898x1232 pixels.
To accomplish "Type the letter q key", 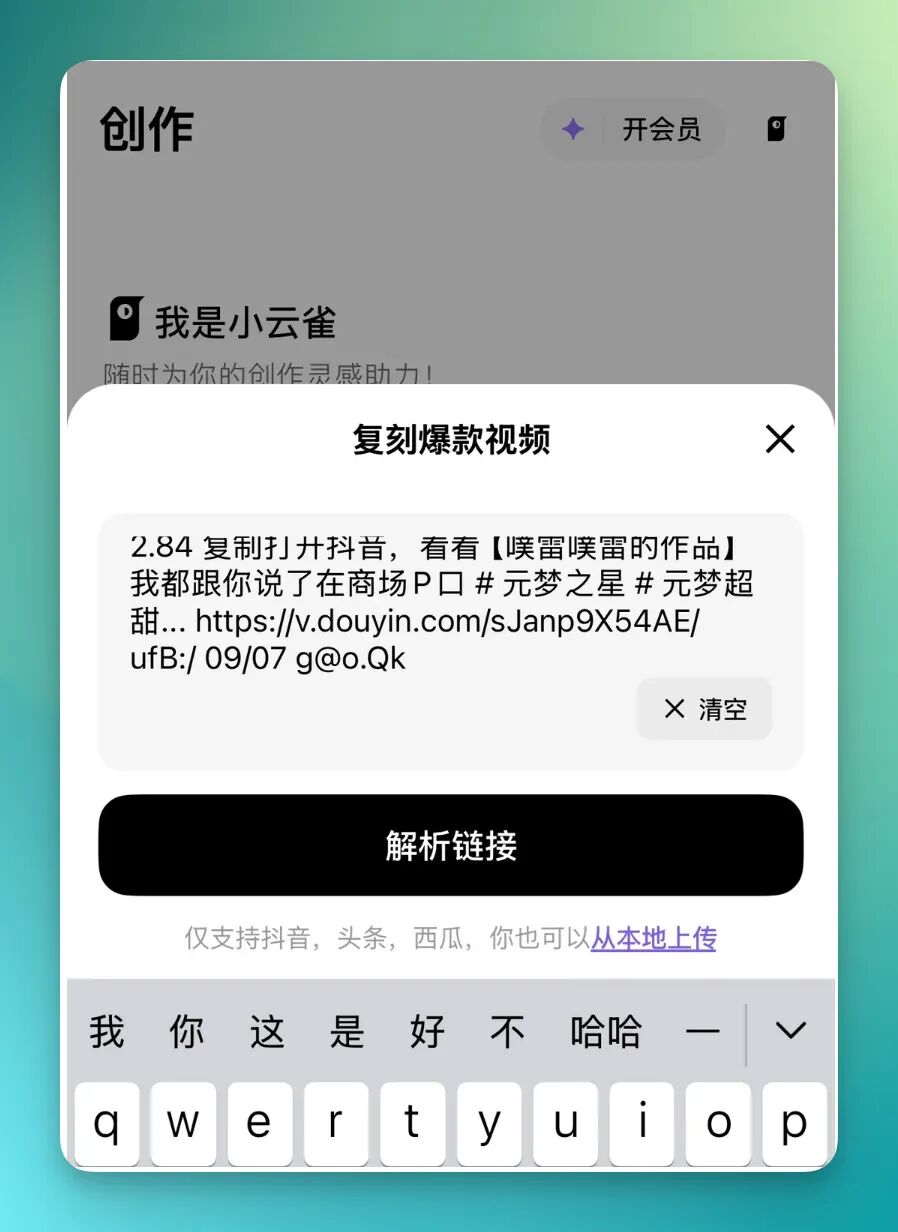I will (x=107, y=1124).
